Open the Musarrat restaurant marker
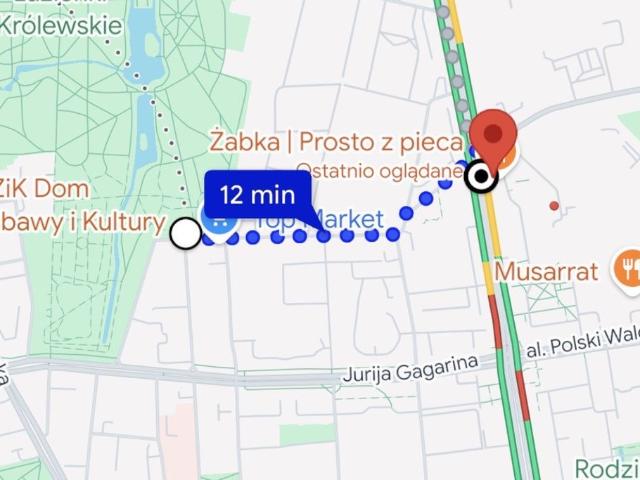This screenshot has width=640, height=480. (x=629, y=268)
